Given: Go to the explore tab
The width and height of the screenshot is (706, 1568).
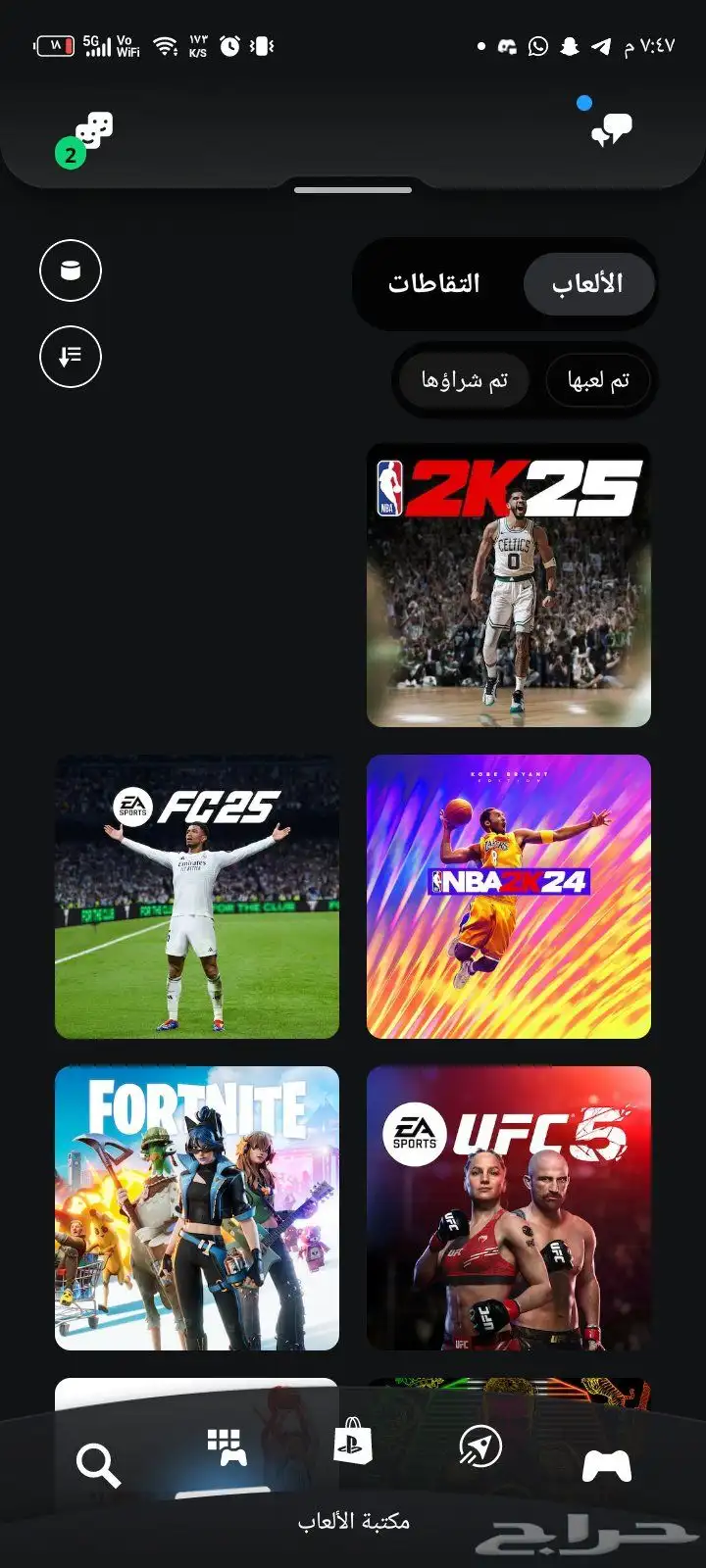Looking at the screenshot, I should pyautogui.click(x=480, y=1446).
